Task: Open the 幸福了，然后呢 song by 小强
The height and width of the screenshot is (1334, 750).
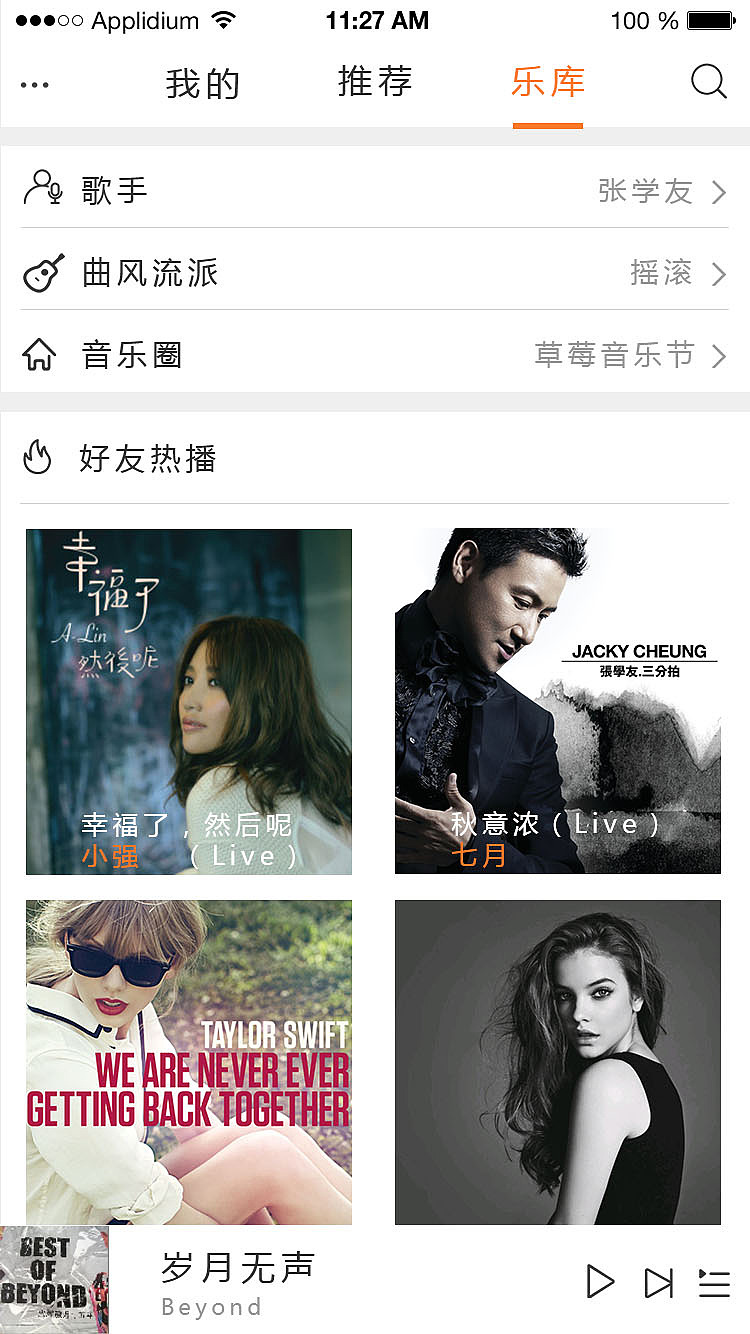Action: [188, 702]
